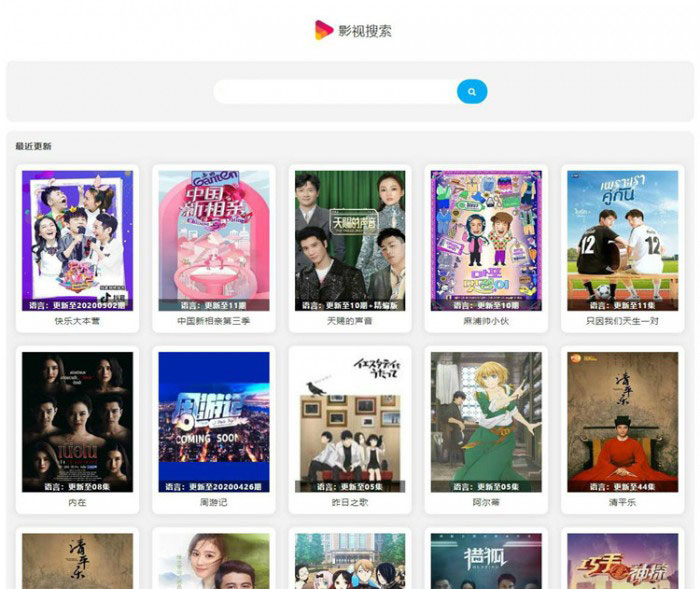Open 昨日之歌 anime card
700x589 pixels.
(349, 422)
